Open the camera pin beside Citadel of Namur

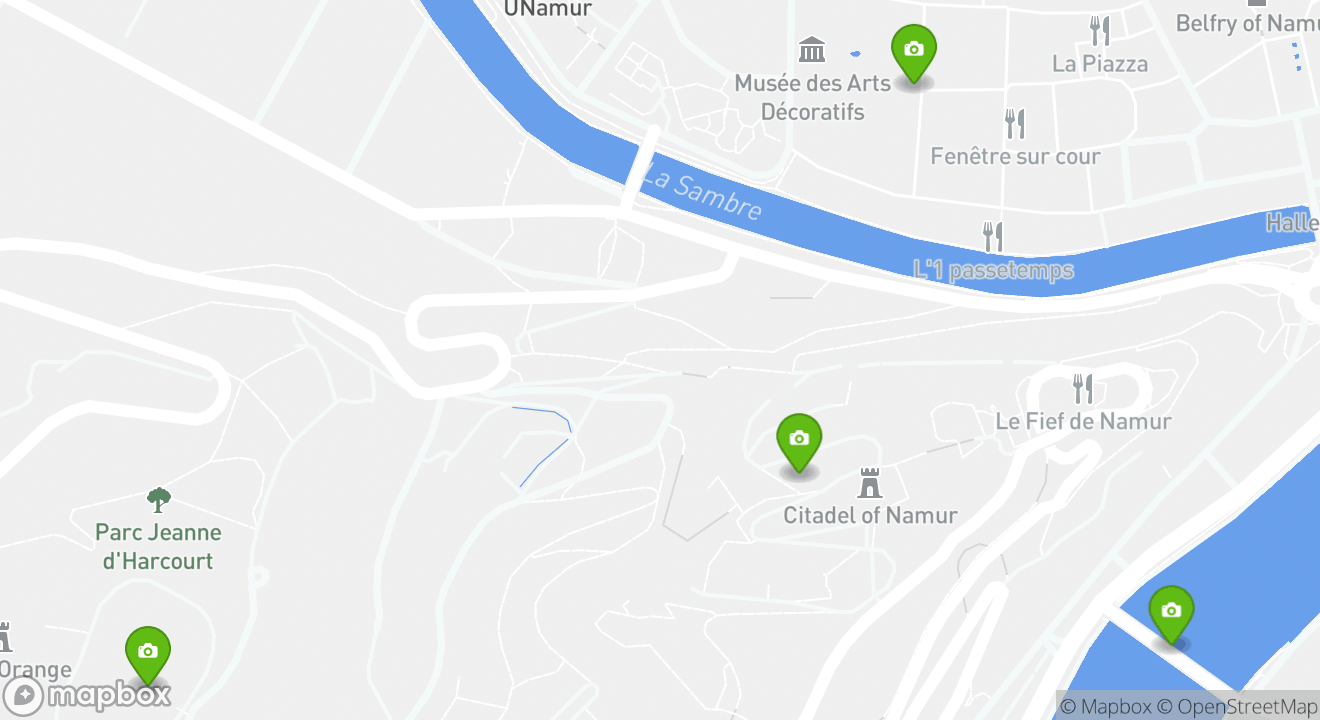[798, 440]
